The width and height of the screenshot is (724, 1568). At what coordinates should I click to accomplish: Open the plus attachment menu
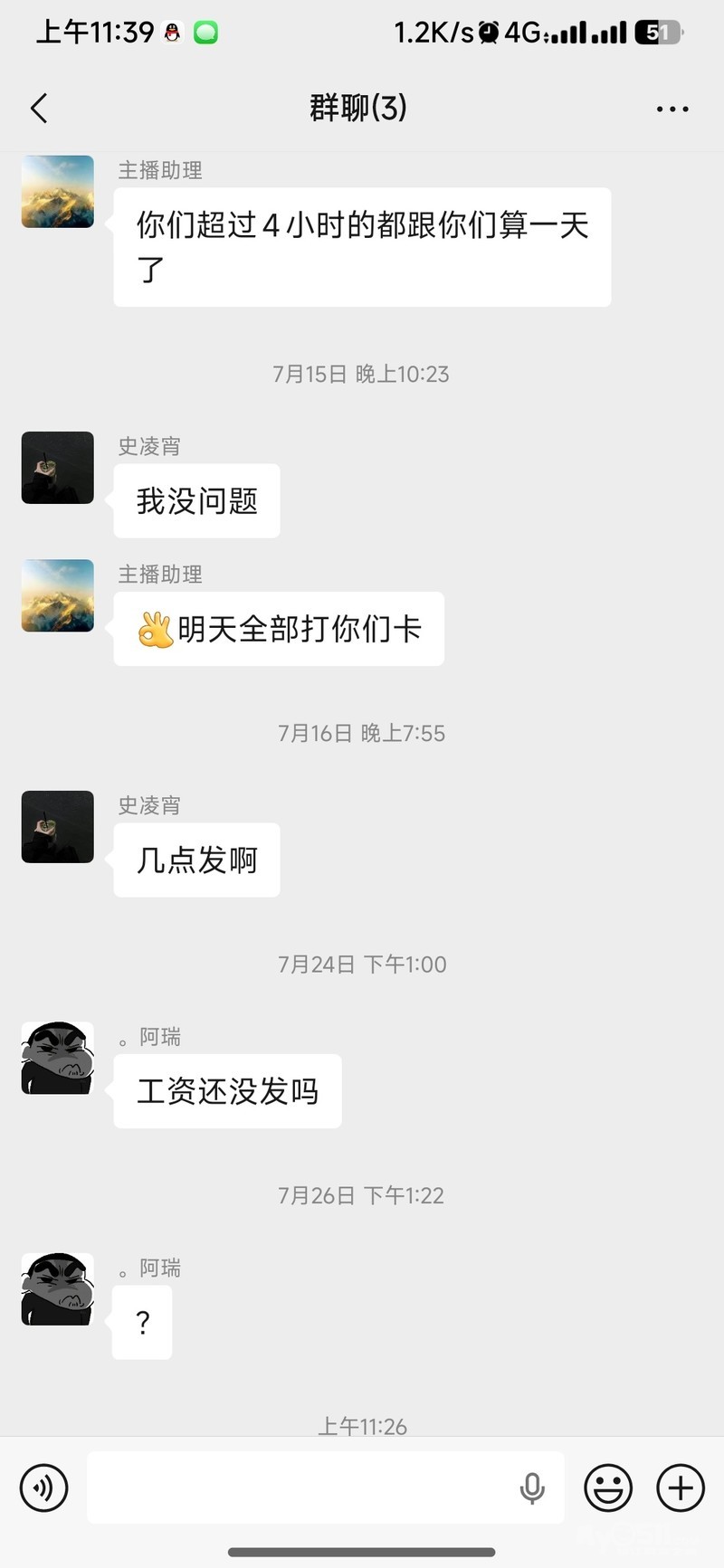coord(681,1487)
